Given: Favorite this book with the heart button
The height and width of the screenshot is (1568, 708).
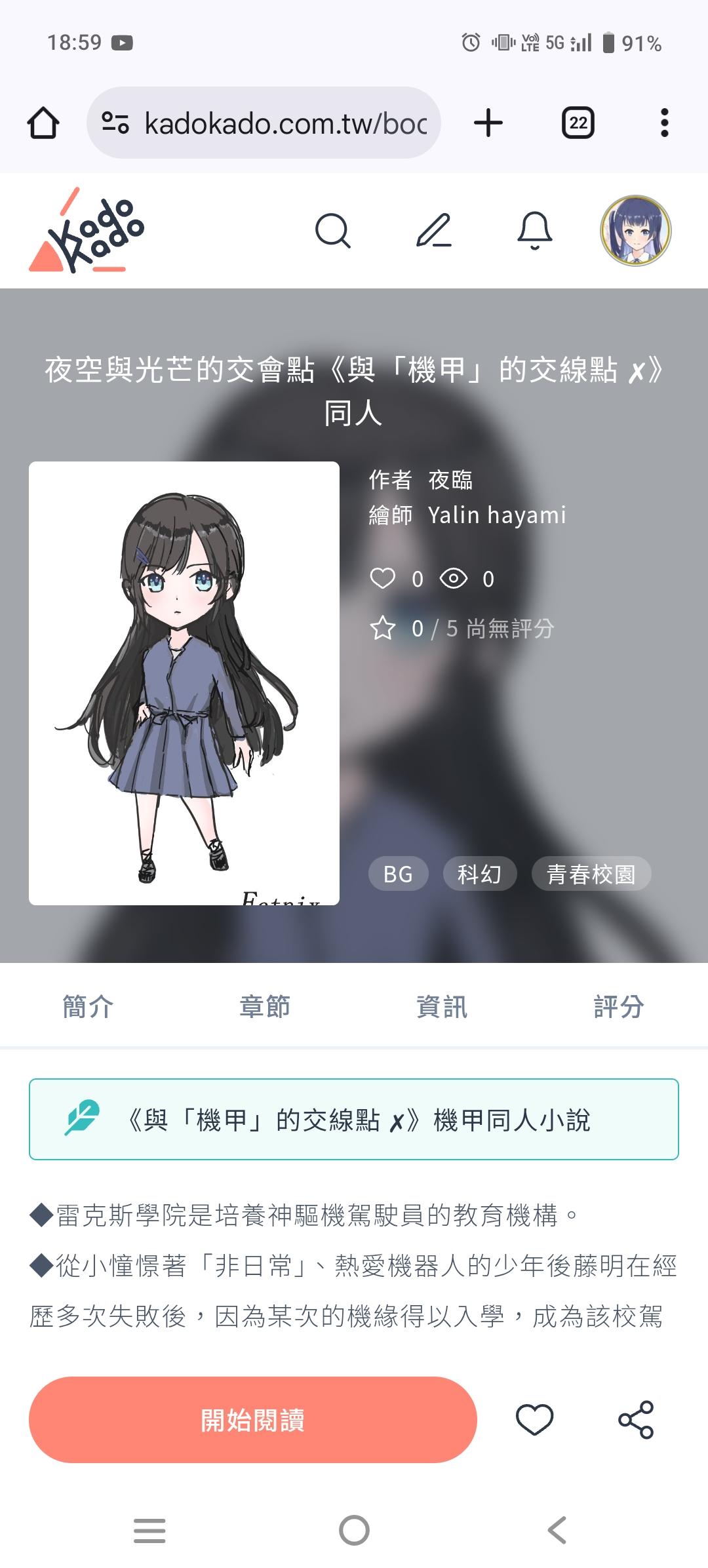Looking at the screenshot, I should tap(534, 1420).
